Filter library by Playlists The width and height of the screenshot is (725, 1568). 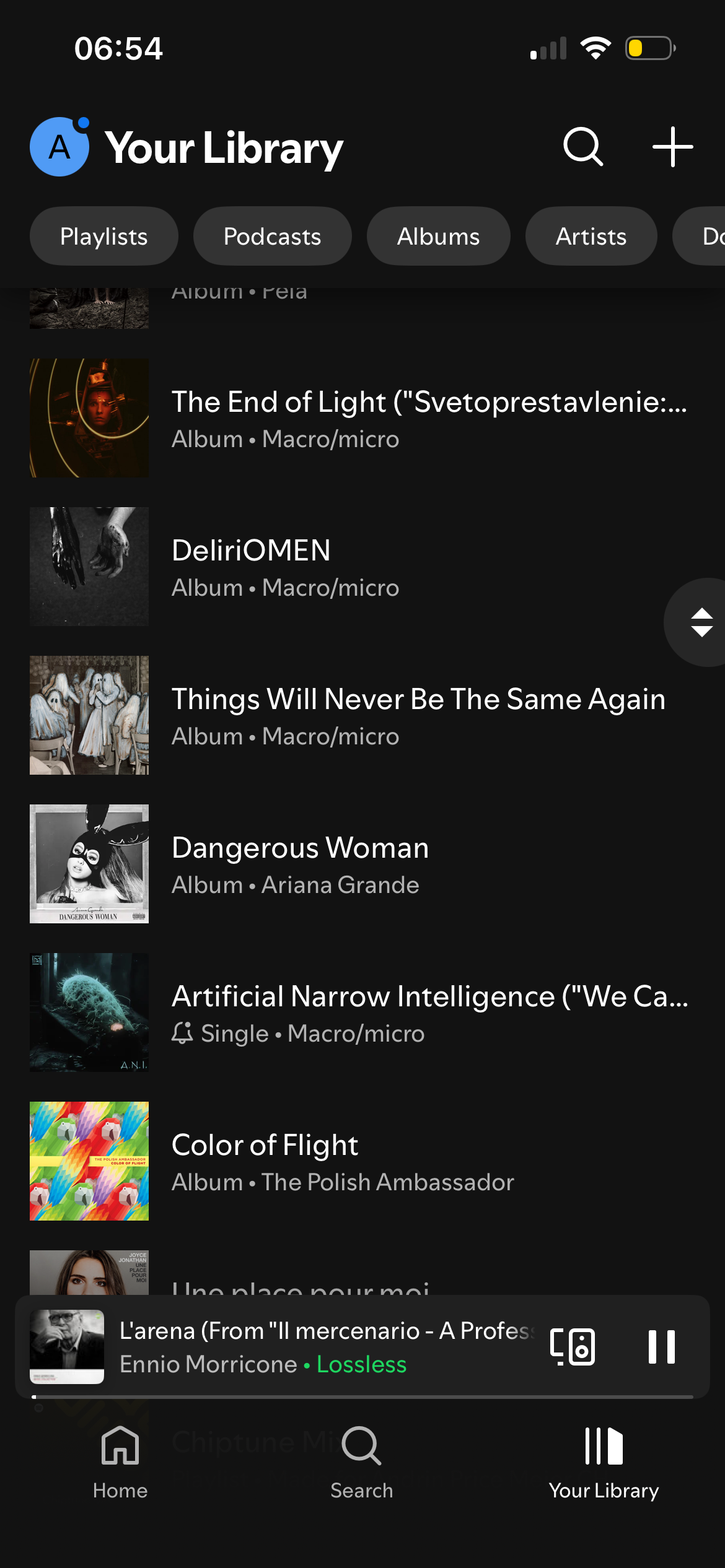click(x=103, y=237)
